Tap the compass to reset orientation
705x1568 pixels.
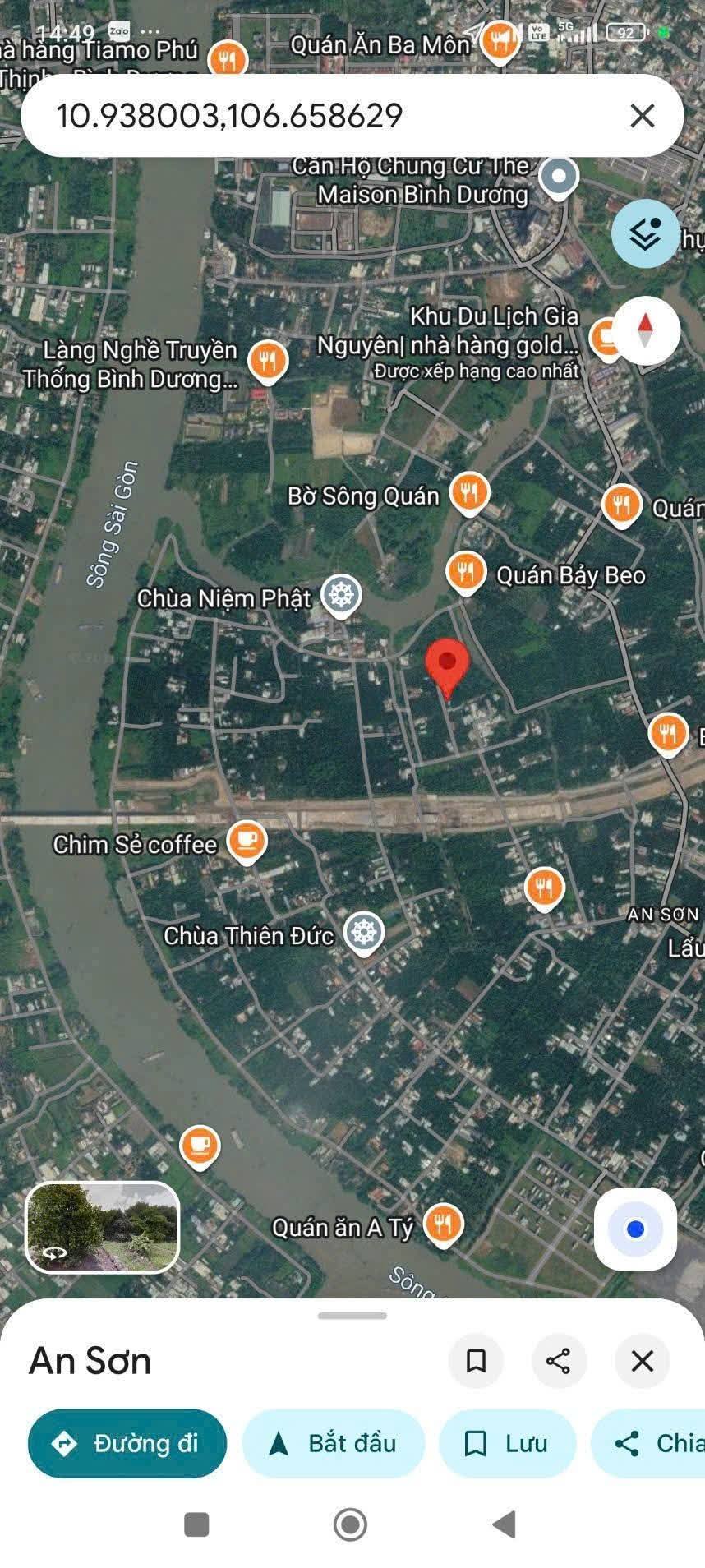[645, 330]
